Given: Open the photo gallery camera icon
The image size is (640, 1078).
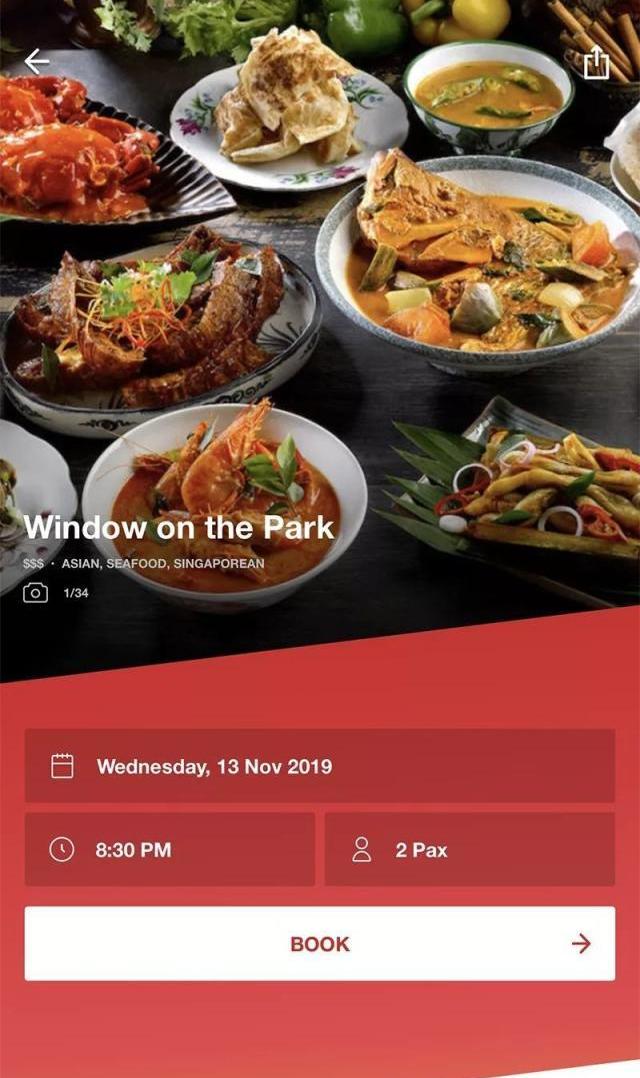Looking at the screenshot, I should click(35, 593).
